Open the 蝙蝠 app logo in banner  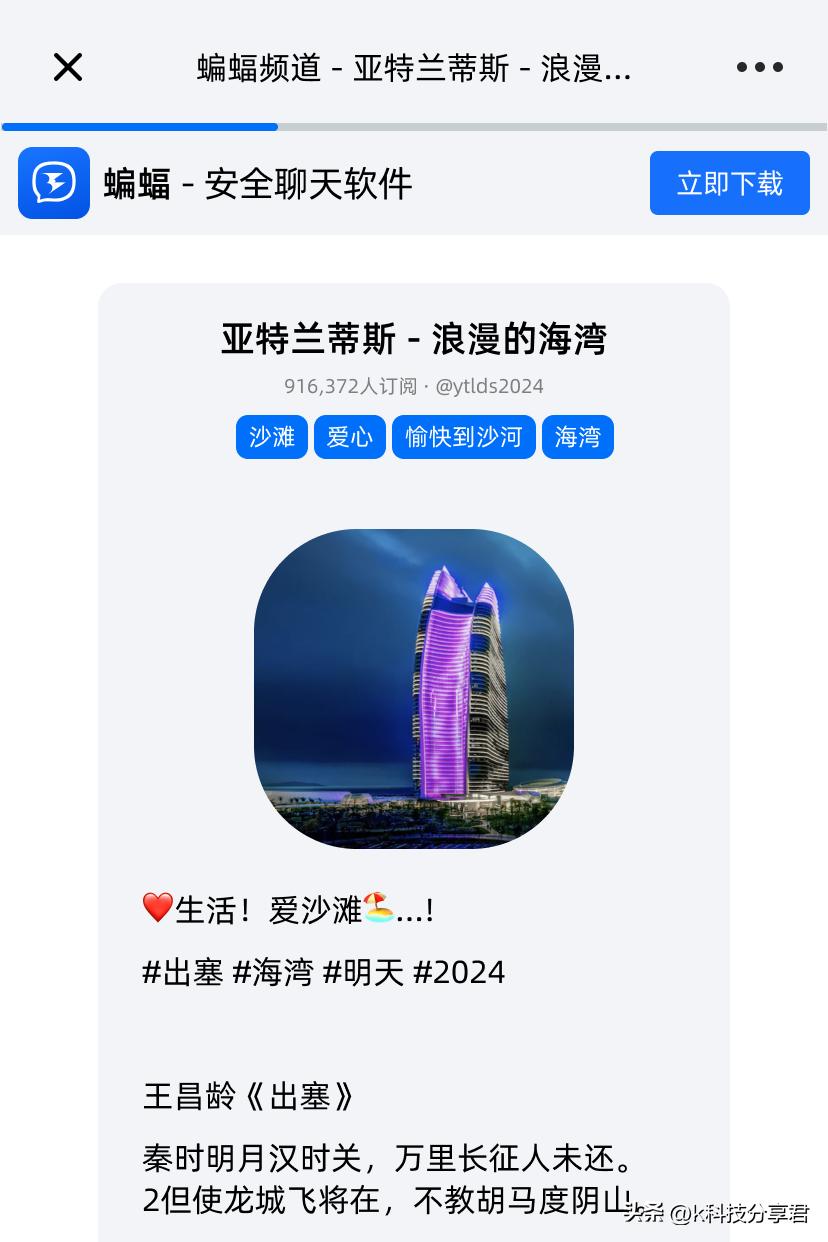(54, 183)
